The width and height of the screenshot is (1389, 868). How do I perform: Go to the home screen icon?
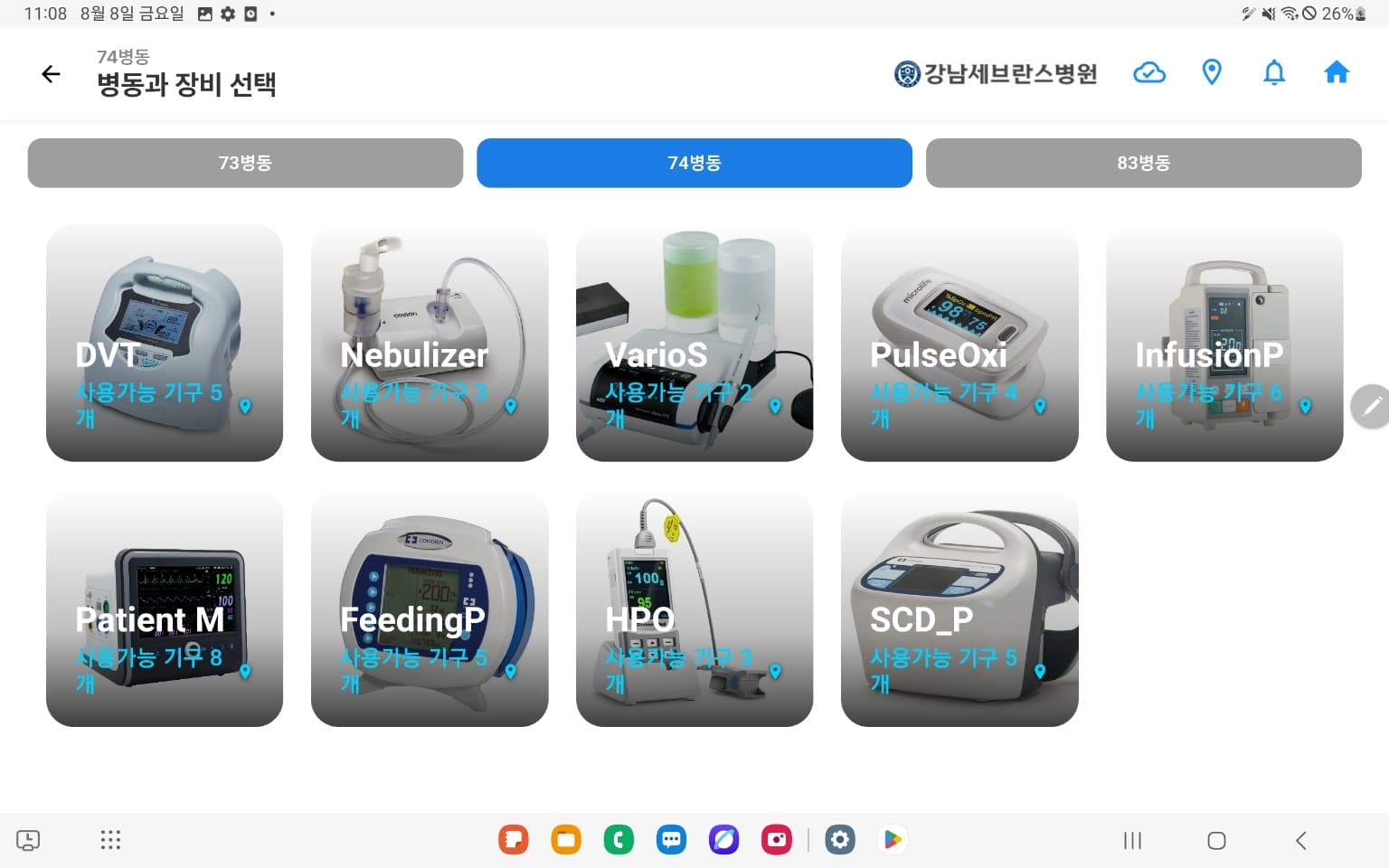1336,73
